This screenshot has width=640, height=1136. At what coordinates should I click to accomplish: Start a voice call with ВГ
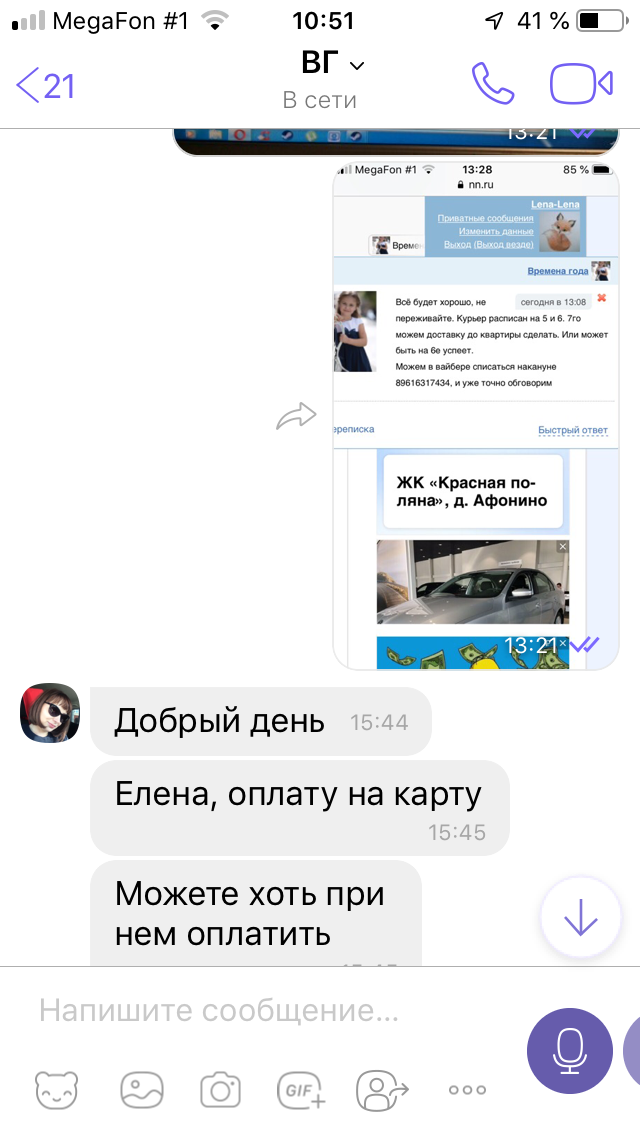[x=492, y=84]
